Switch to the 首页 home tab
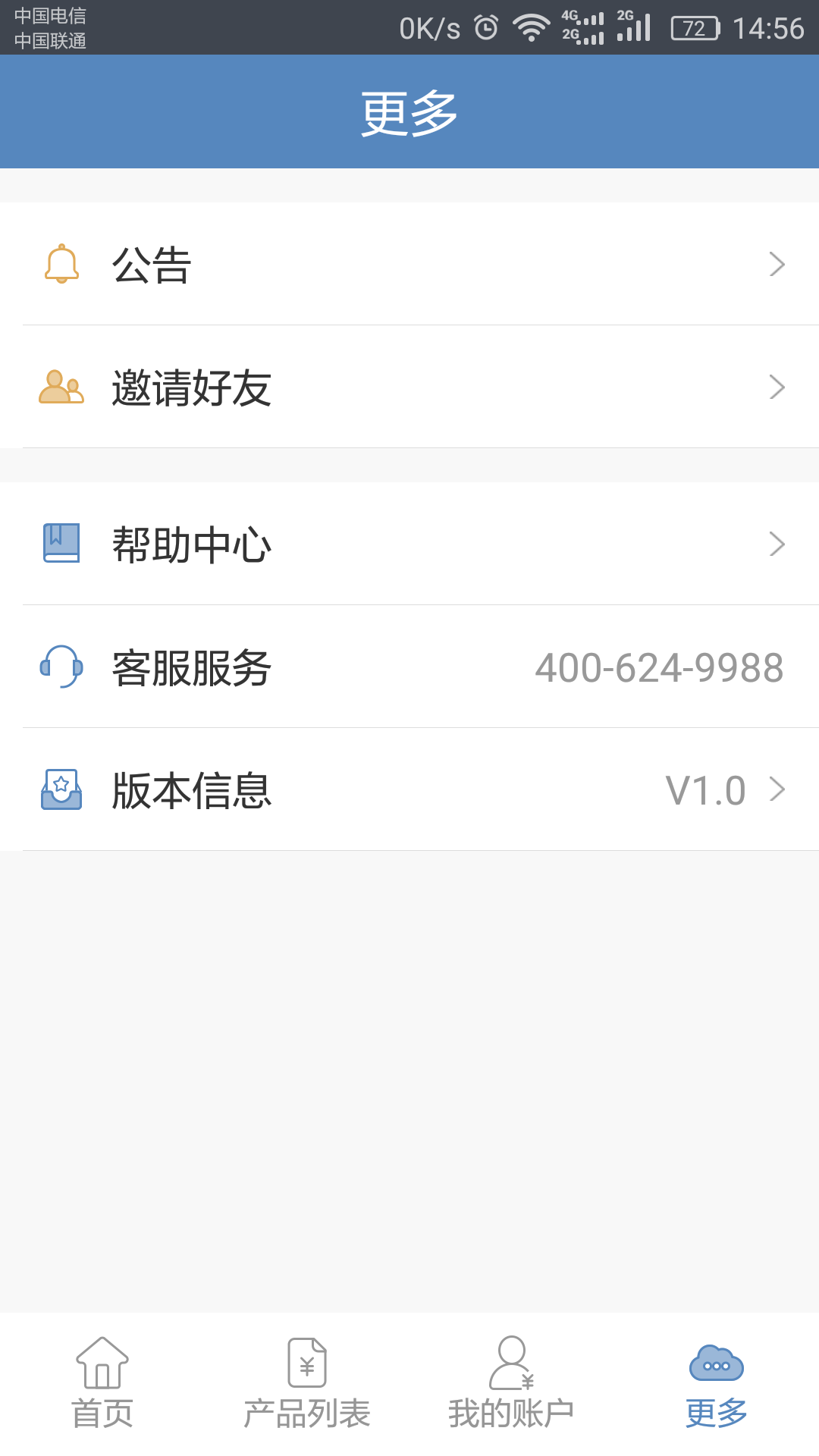The width and height of the screenshot is (819, 1456). tap(102, 1383)
